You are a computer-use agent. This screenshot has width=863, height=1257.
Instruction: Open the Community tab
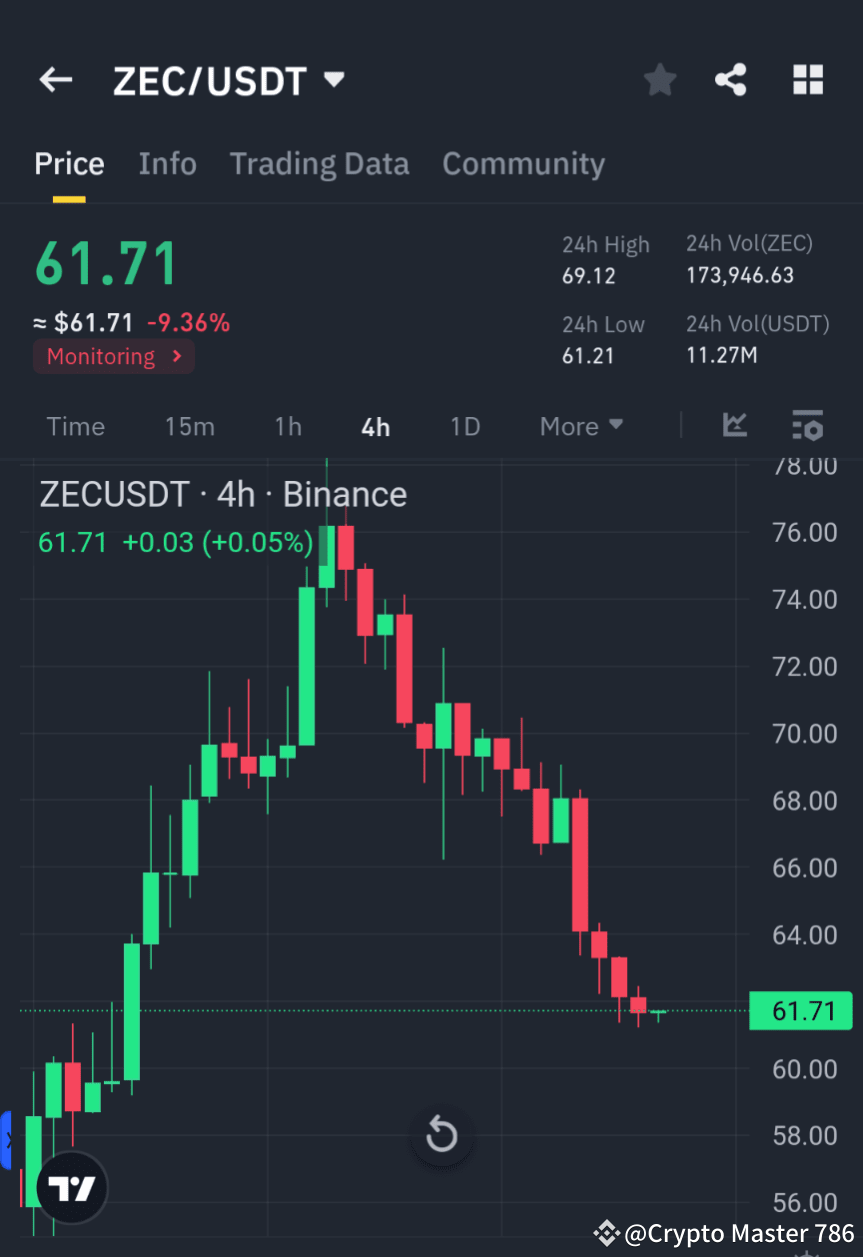[523, 163]
